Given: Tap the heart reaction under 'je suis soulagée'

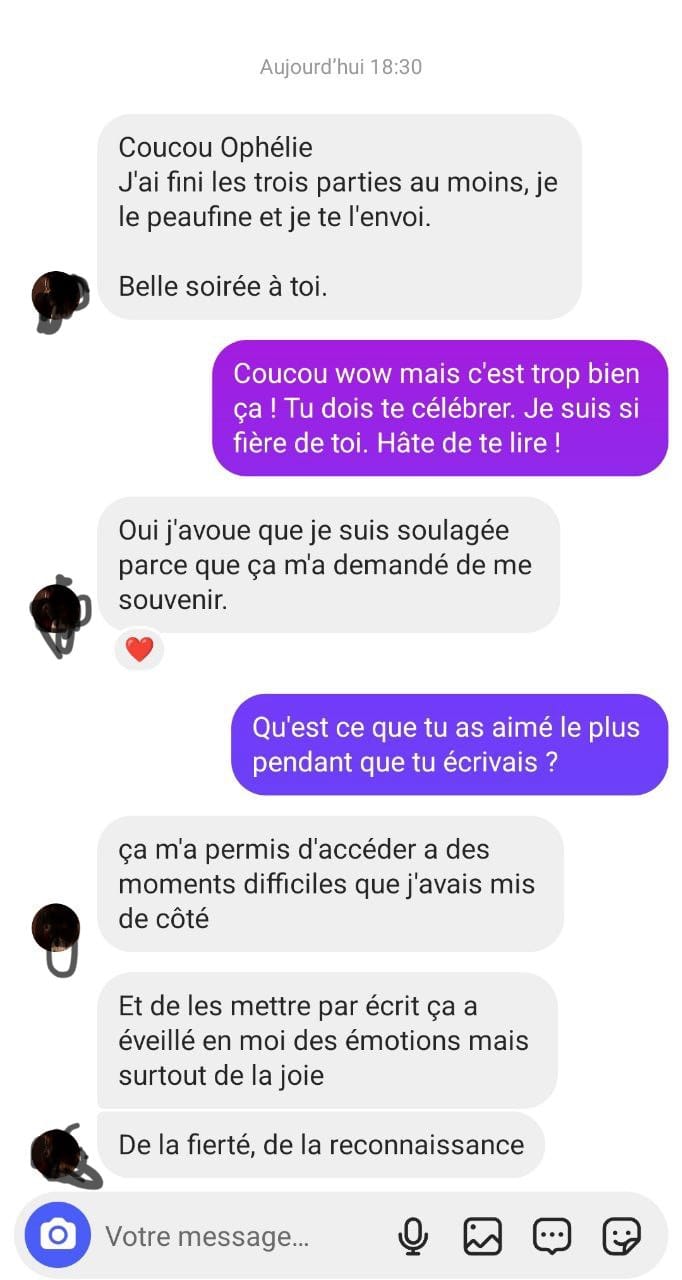Looking at the screenshot, I should (x=139, y=650).
